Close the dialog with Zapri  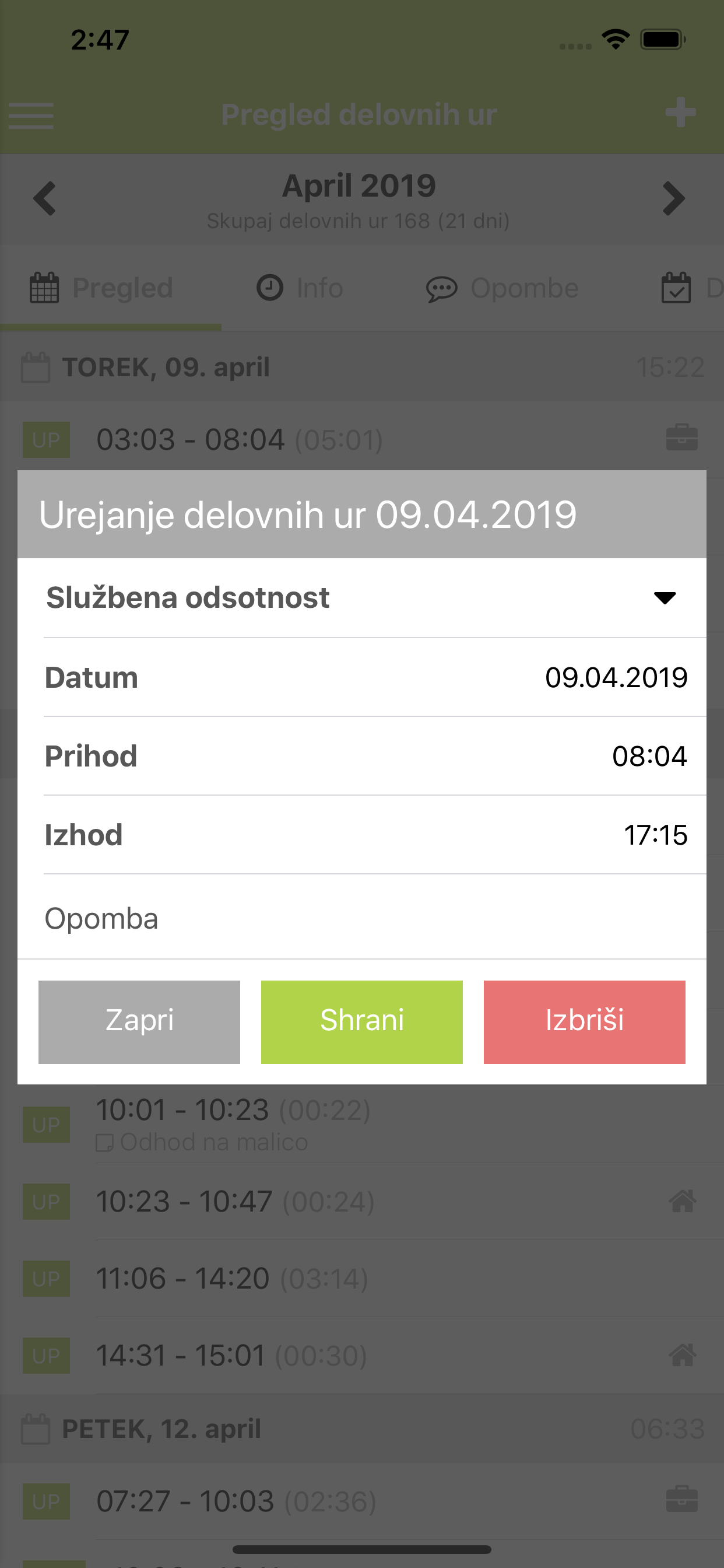point(139,1022)
